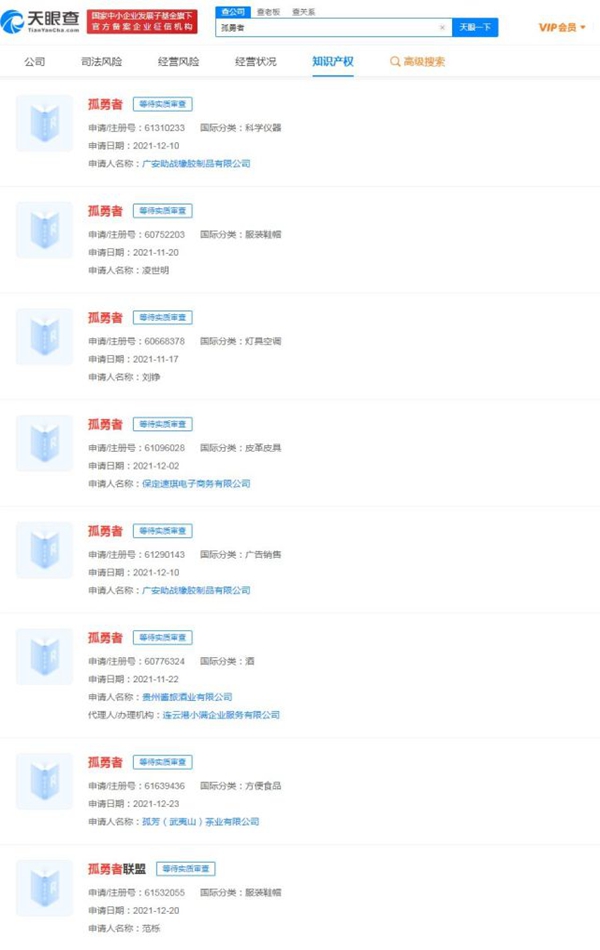Clear the search text with the X icon

tap(442, 28)
